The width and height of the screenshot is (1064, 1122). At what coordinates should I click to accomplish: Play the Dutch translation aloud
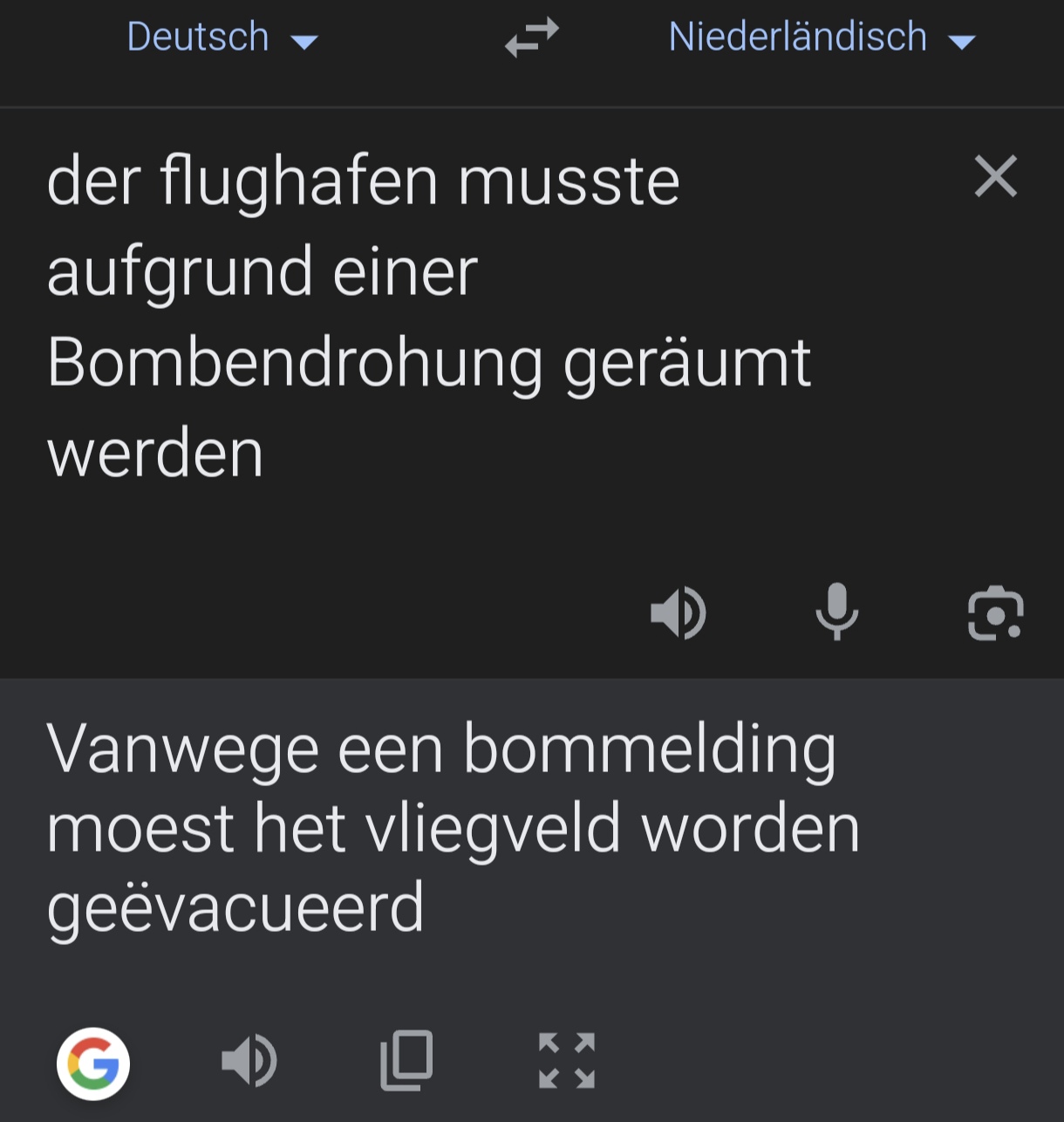[249, 1061]
